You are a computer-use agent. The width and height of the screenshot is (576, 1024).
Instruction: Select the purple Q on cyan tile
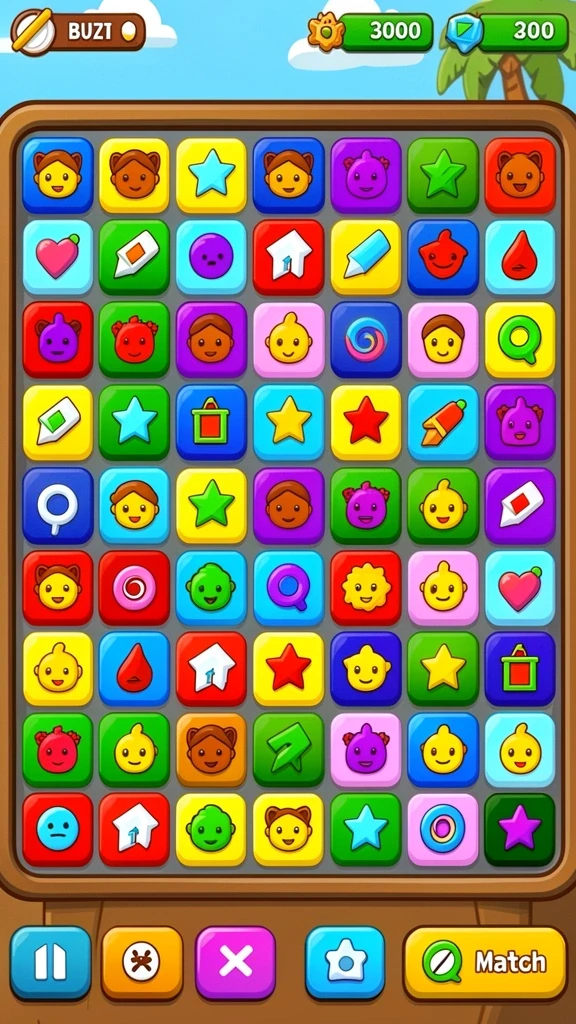[x=289, y=587]
